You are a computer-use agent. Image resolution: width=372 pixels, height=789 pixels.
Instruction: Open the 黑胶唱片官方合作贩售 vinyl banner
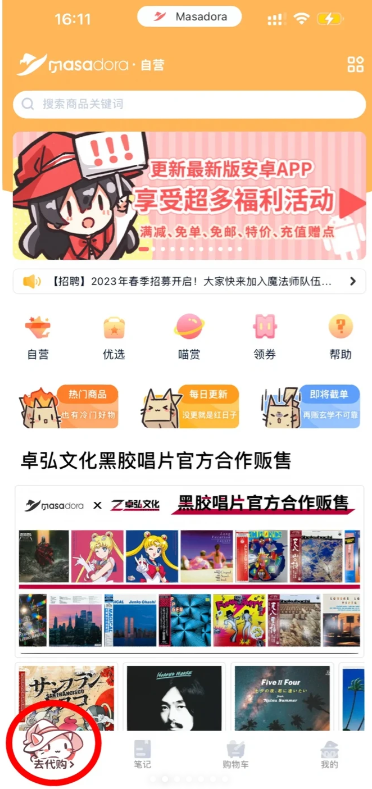point(189,571)
